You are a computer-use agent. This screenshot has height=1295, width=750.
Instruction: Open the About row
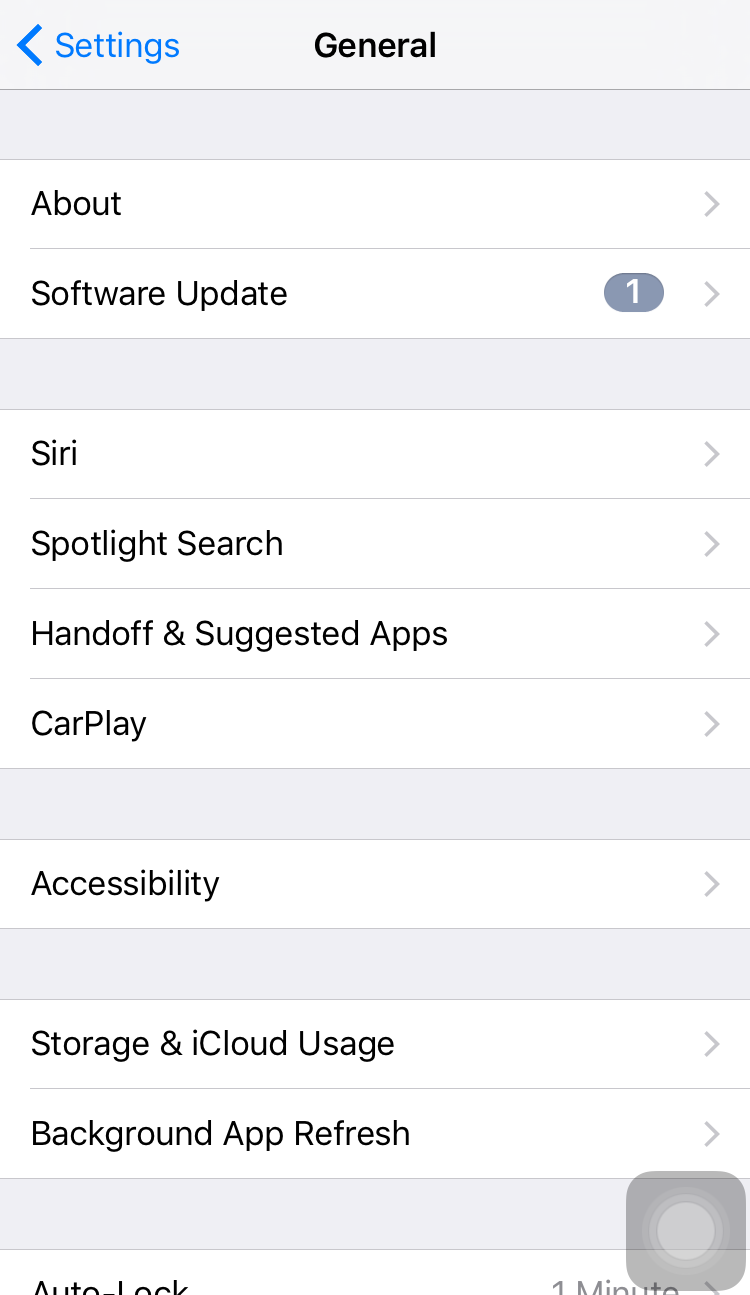pyautogui.click(x=375, y=204)
